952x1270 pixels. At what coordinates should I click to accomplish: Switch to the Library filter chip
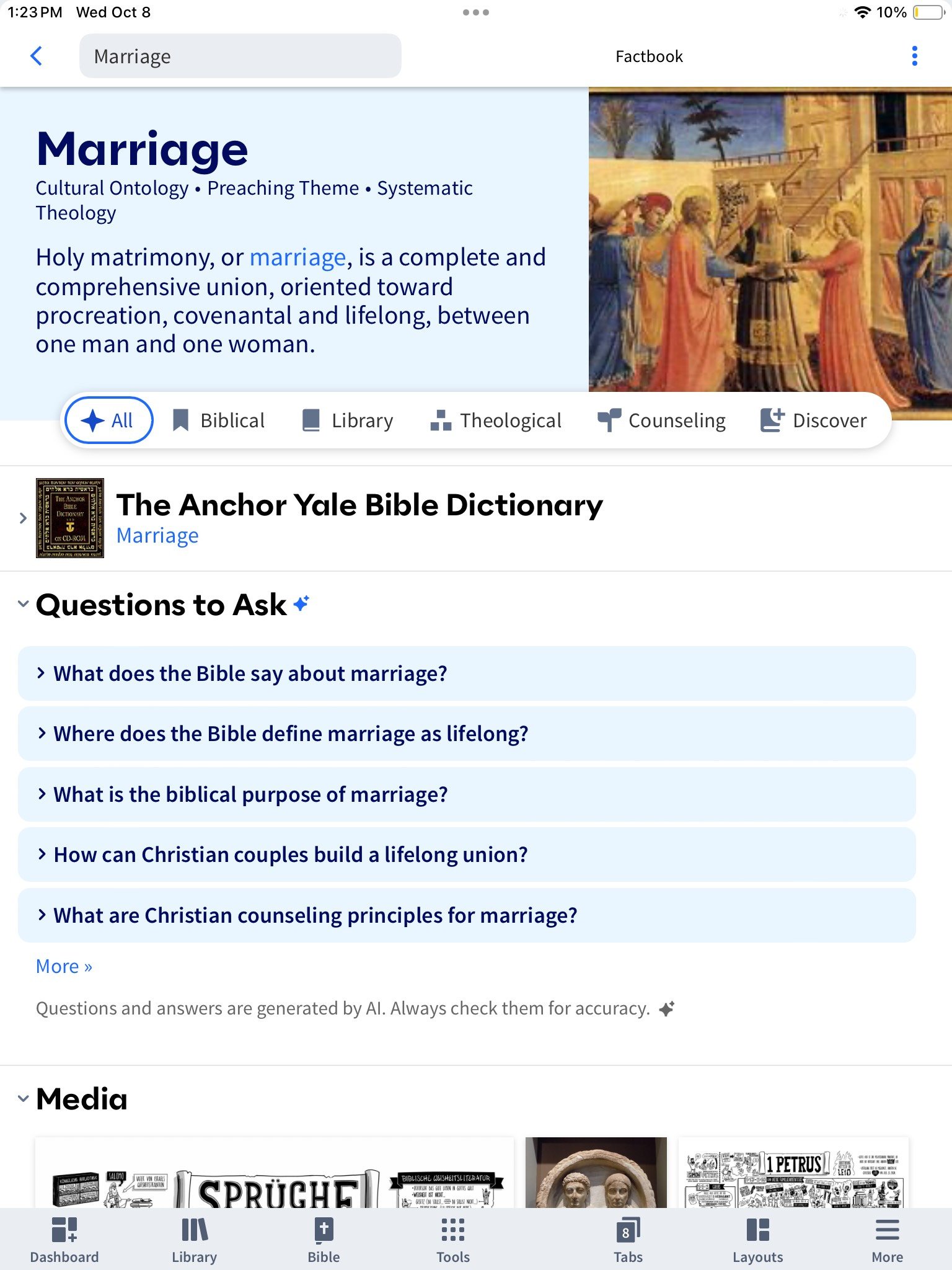[x=348, y=420]
